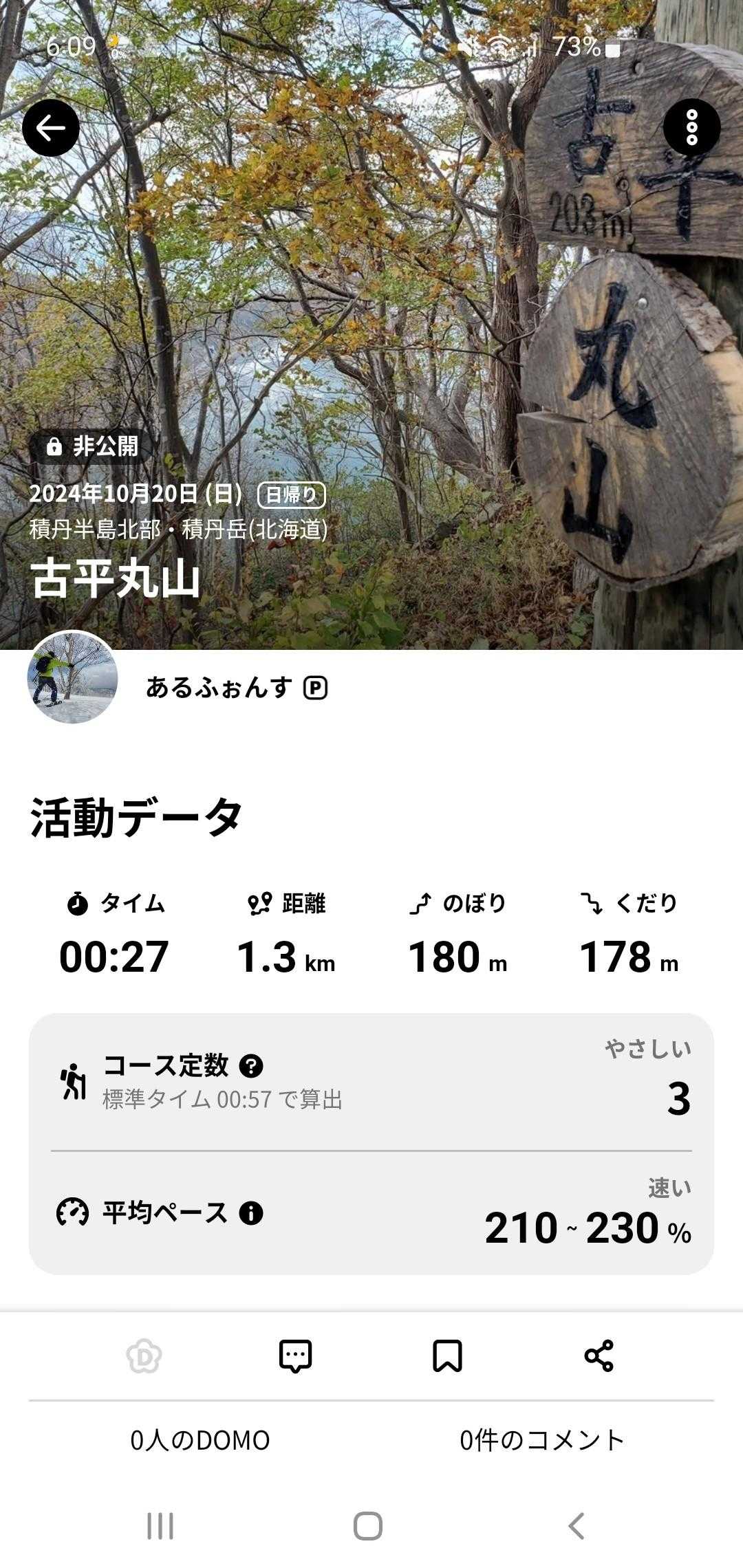Tap the system home button

pyautogui.click(x=368, y=1526)
